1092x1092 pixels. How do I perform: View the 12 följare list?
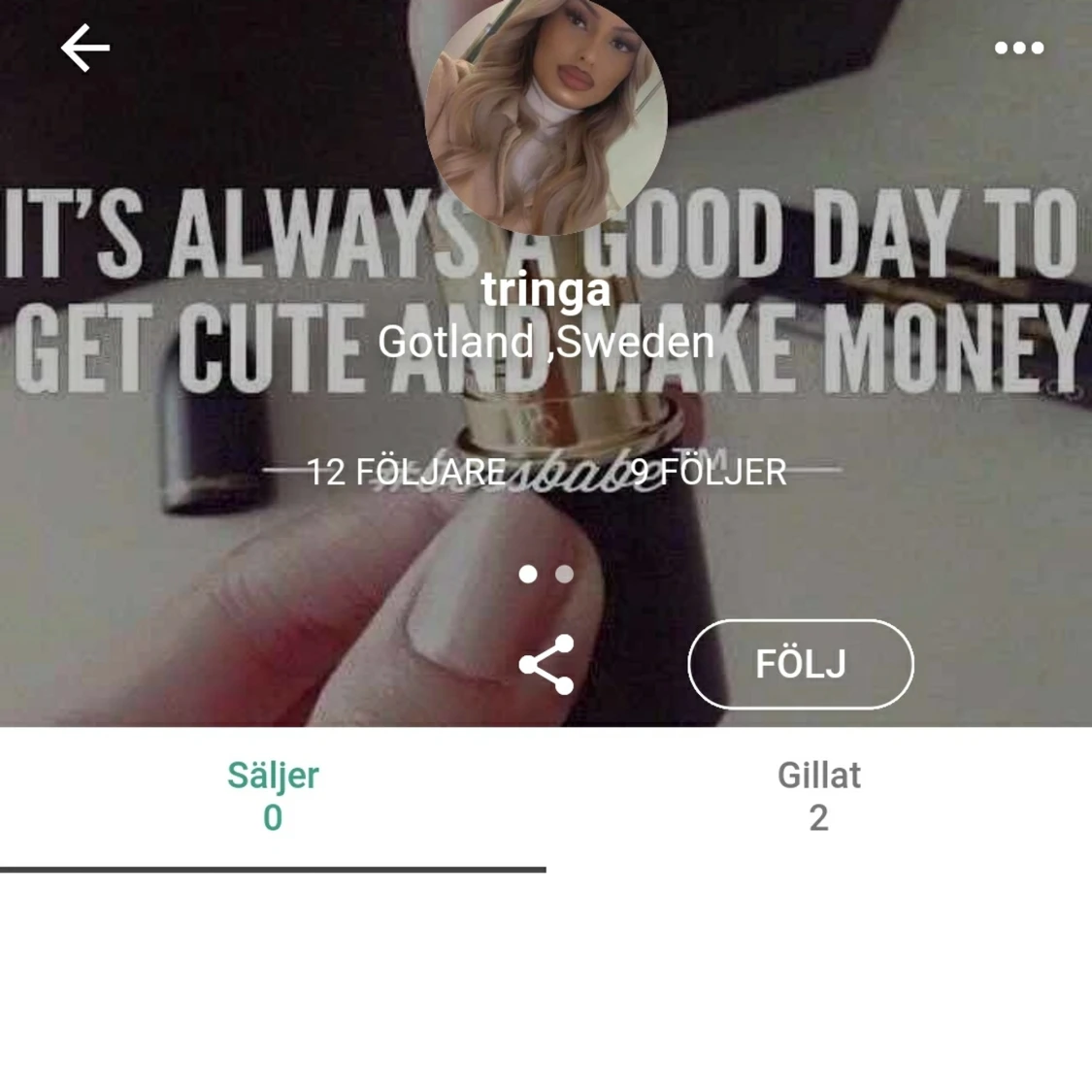point(406,472)
